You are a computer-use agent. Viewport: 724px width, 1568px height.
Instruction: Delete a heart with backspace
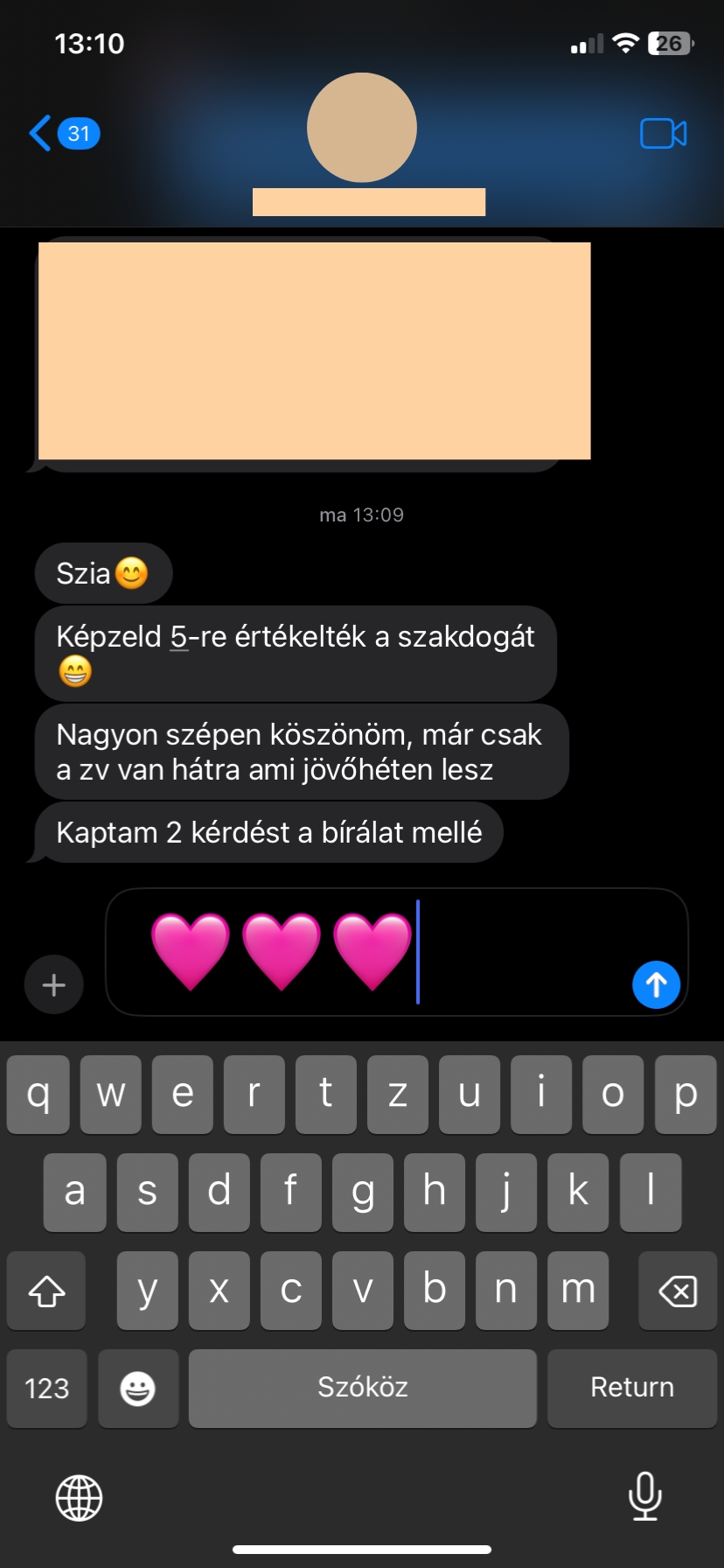pyautogui.click(x=677, y=1291)
